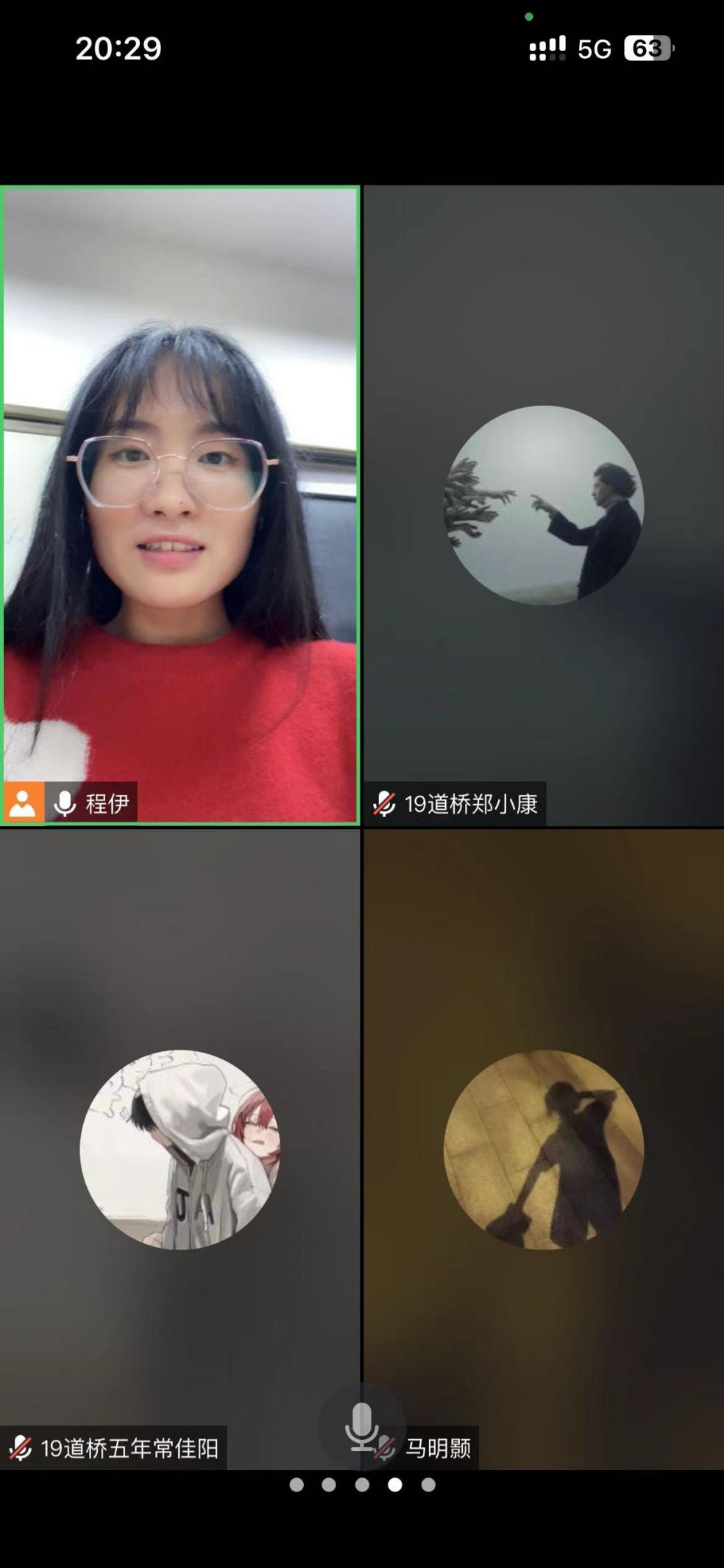The width and height of the screenshot is (724, 1568).
Task: Select the 马明颢 participant tile
Action: click(544, 1149)
